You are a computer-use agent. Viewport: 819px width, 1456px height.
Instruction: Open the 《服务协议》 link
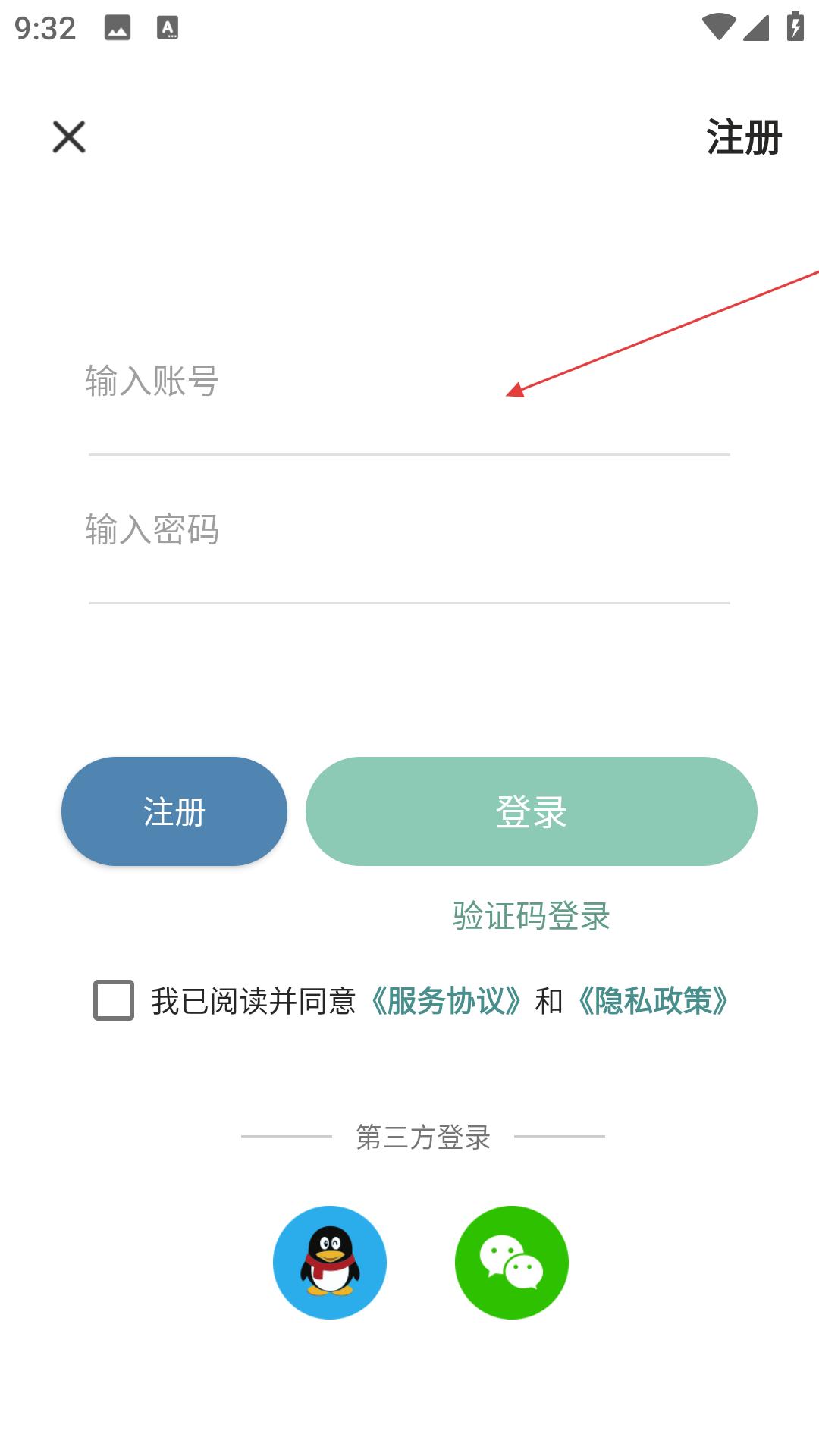446,1001
